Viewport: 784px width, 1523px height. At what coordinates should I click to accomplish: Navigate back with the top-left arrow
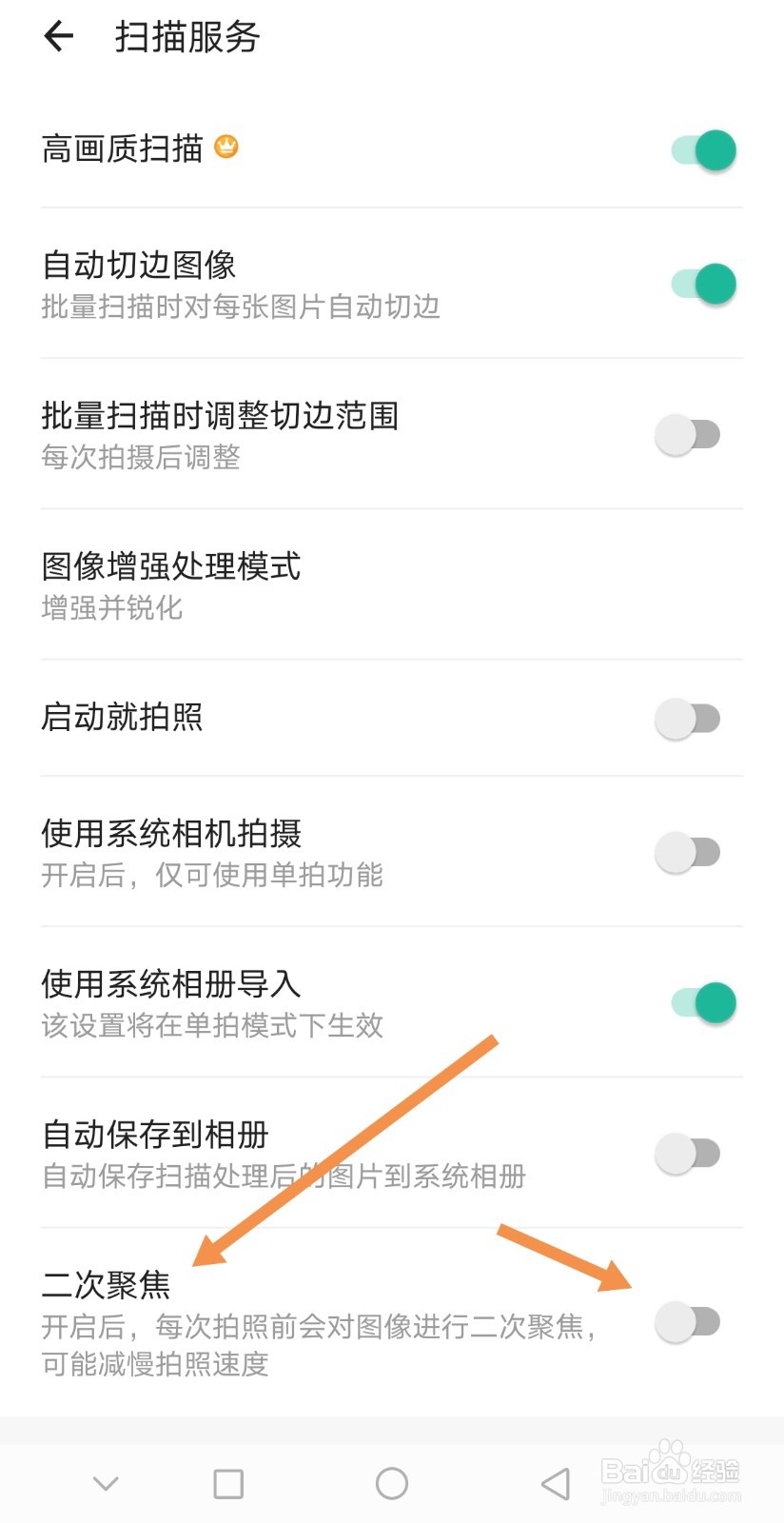[59, 36]
